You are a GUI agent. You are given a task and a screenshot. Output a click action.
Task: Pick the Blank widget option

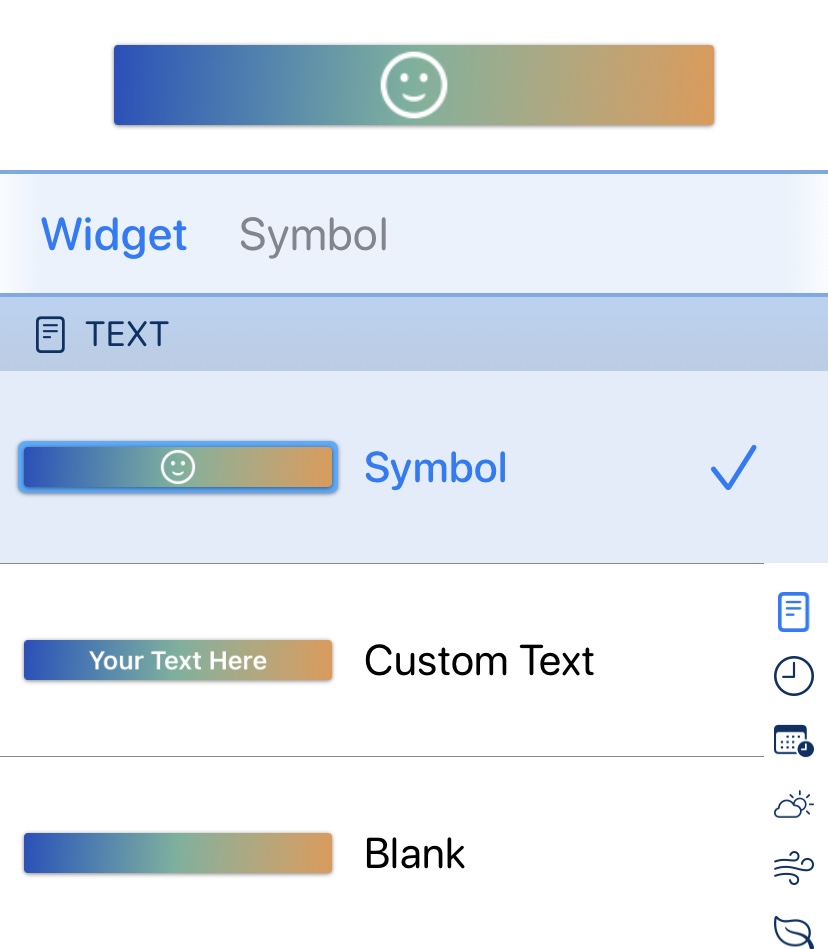click(415, 854)
